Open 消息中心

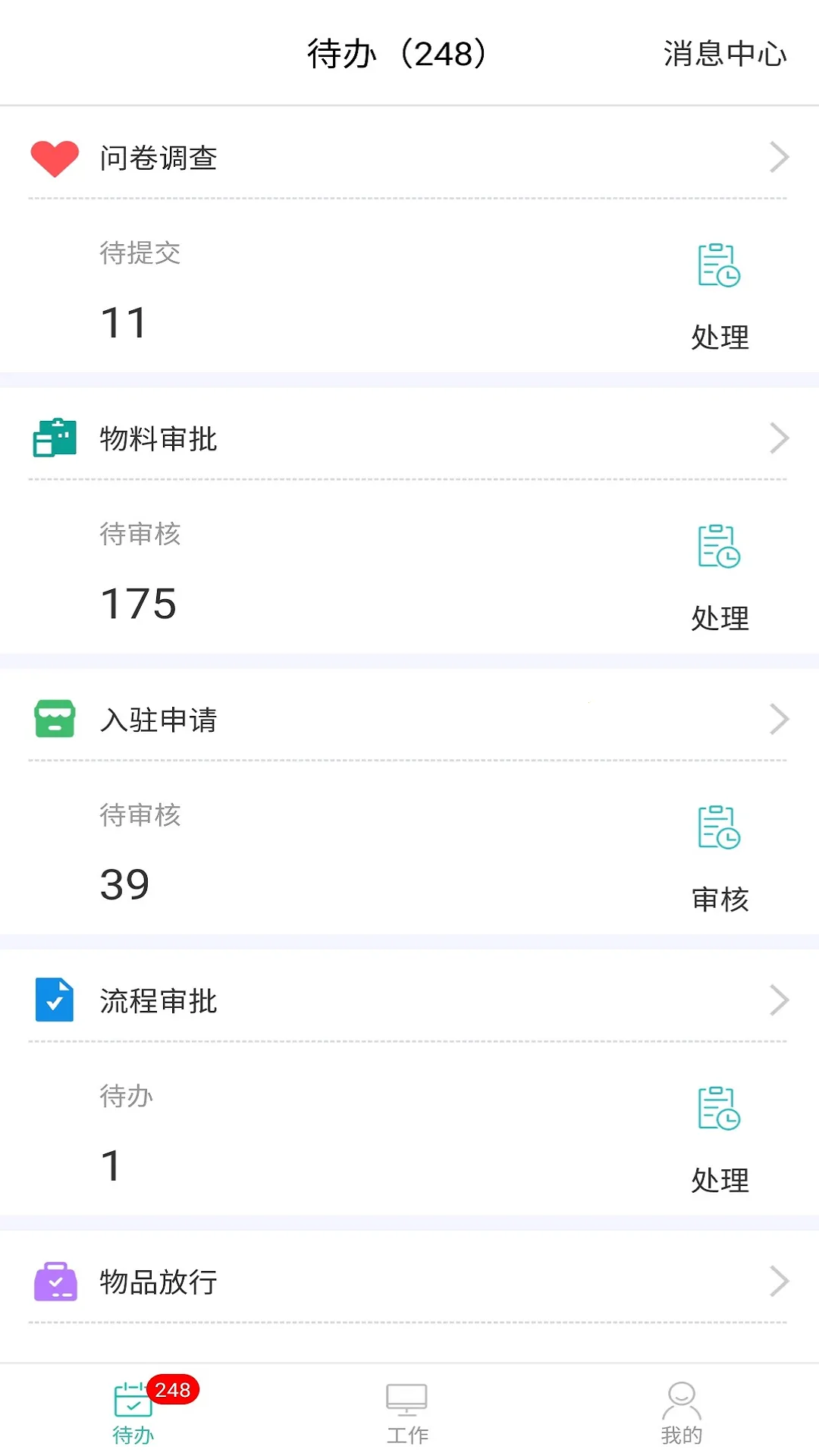coord(723,54)
